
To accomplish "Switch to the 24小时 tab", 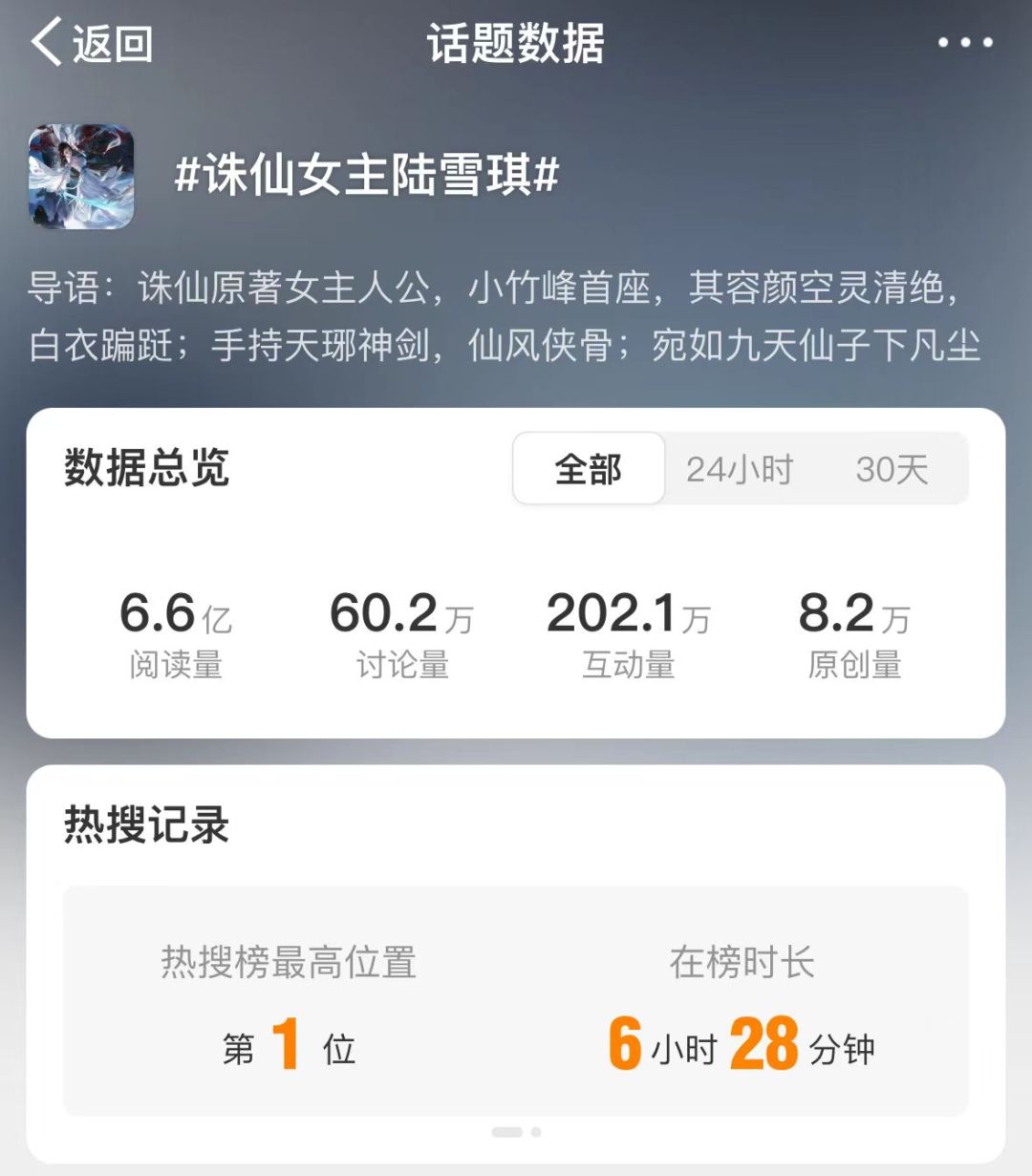I will click(x=741, y=468).
